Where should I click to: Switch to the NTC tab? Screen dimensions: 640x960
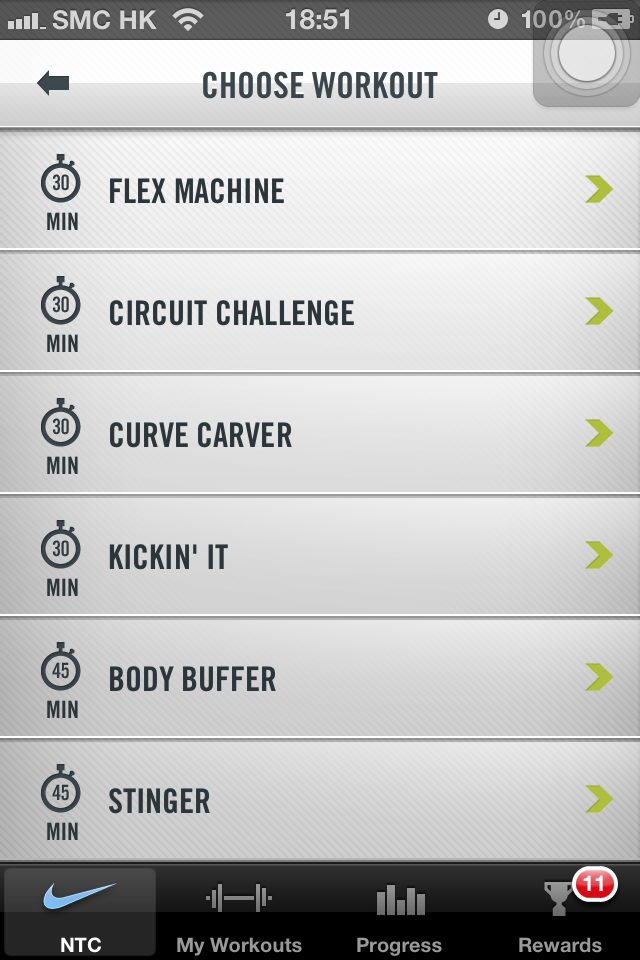tap(80, 912)
